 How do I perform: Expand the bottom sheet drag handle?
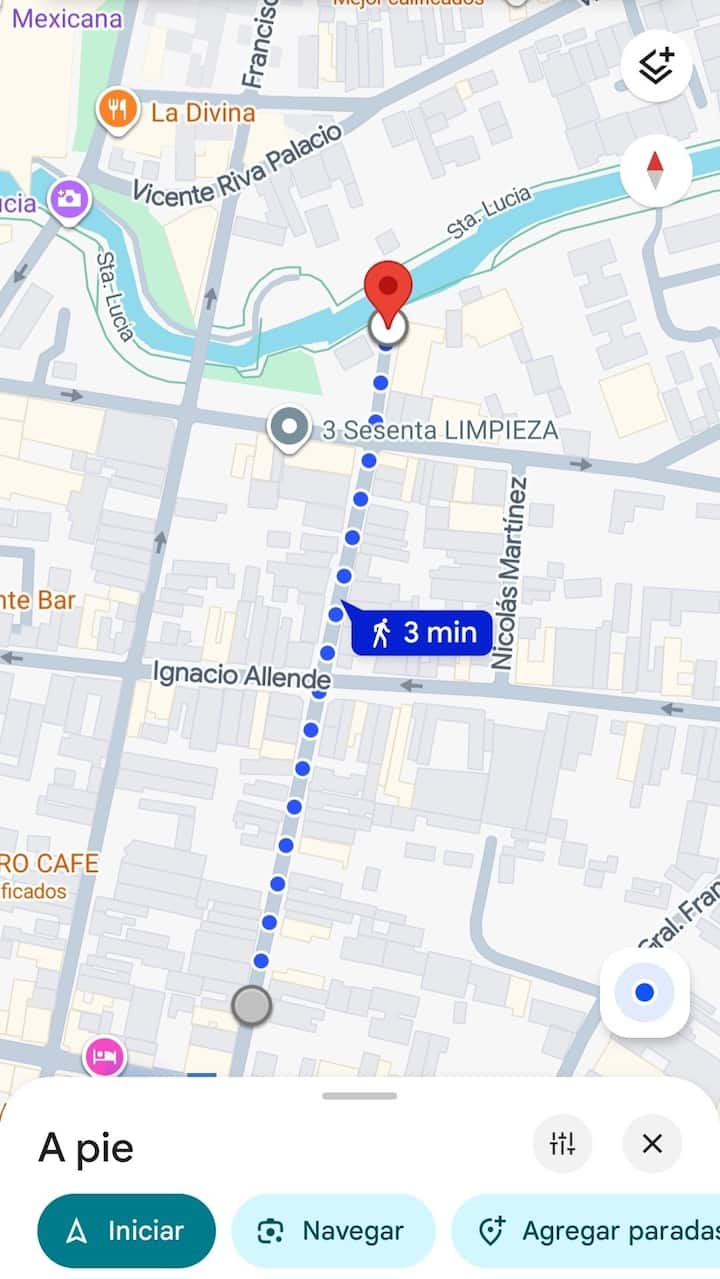[x=359, y=1096]
